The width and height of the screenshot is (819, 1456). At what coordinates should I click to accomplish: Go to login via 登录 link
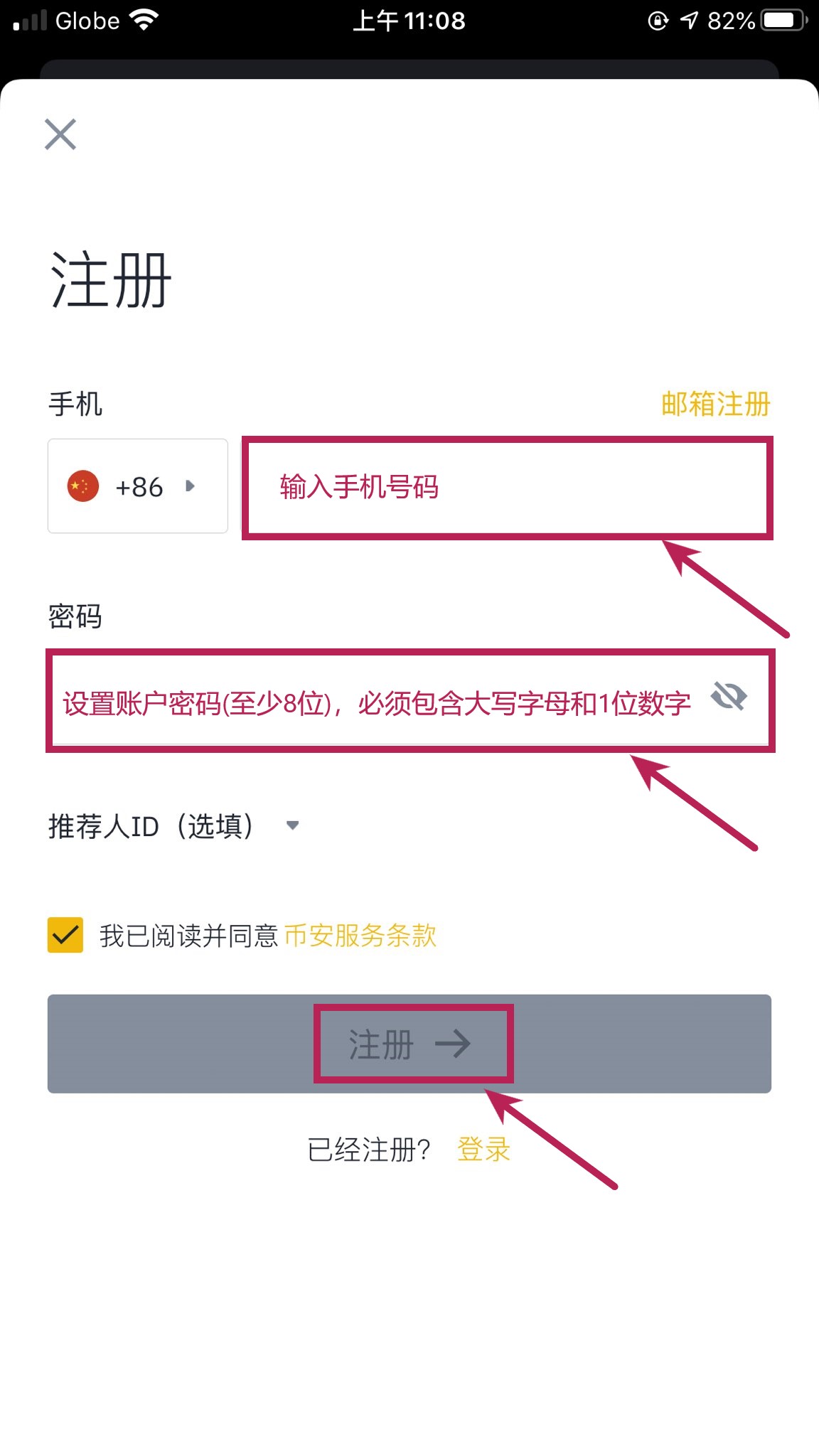click(x=483, y=1150)
